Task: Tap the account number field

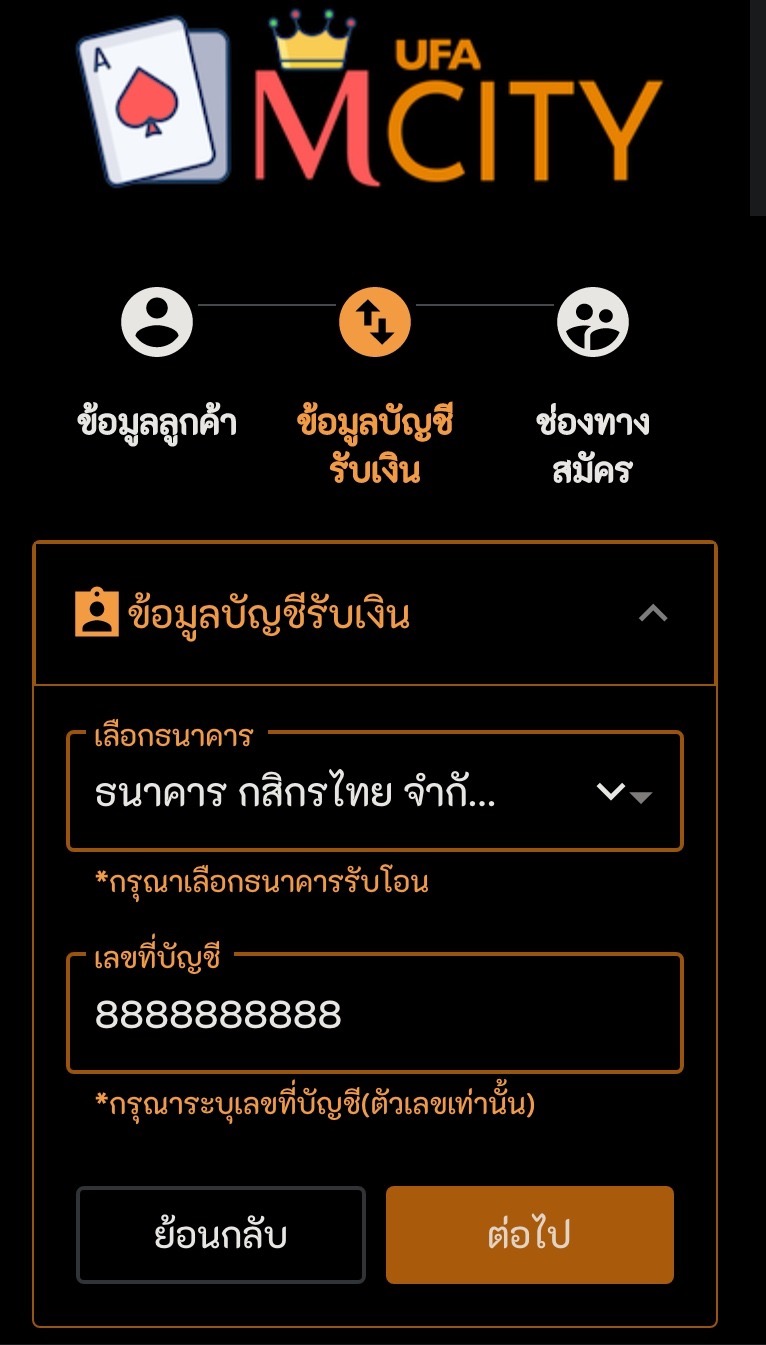Action: (x=374, y=1015)
